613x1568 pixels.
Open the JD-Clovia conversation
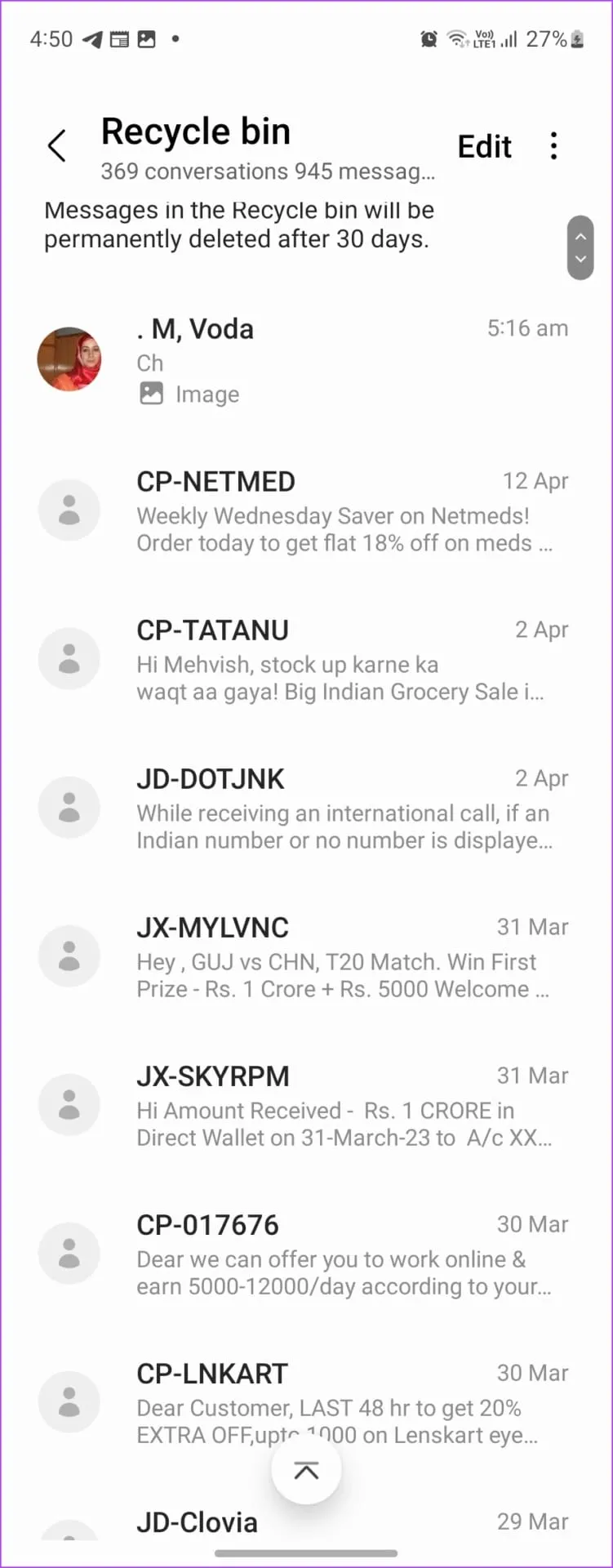pos(197,1522)
